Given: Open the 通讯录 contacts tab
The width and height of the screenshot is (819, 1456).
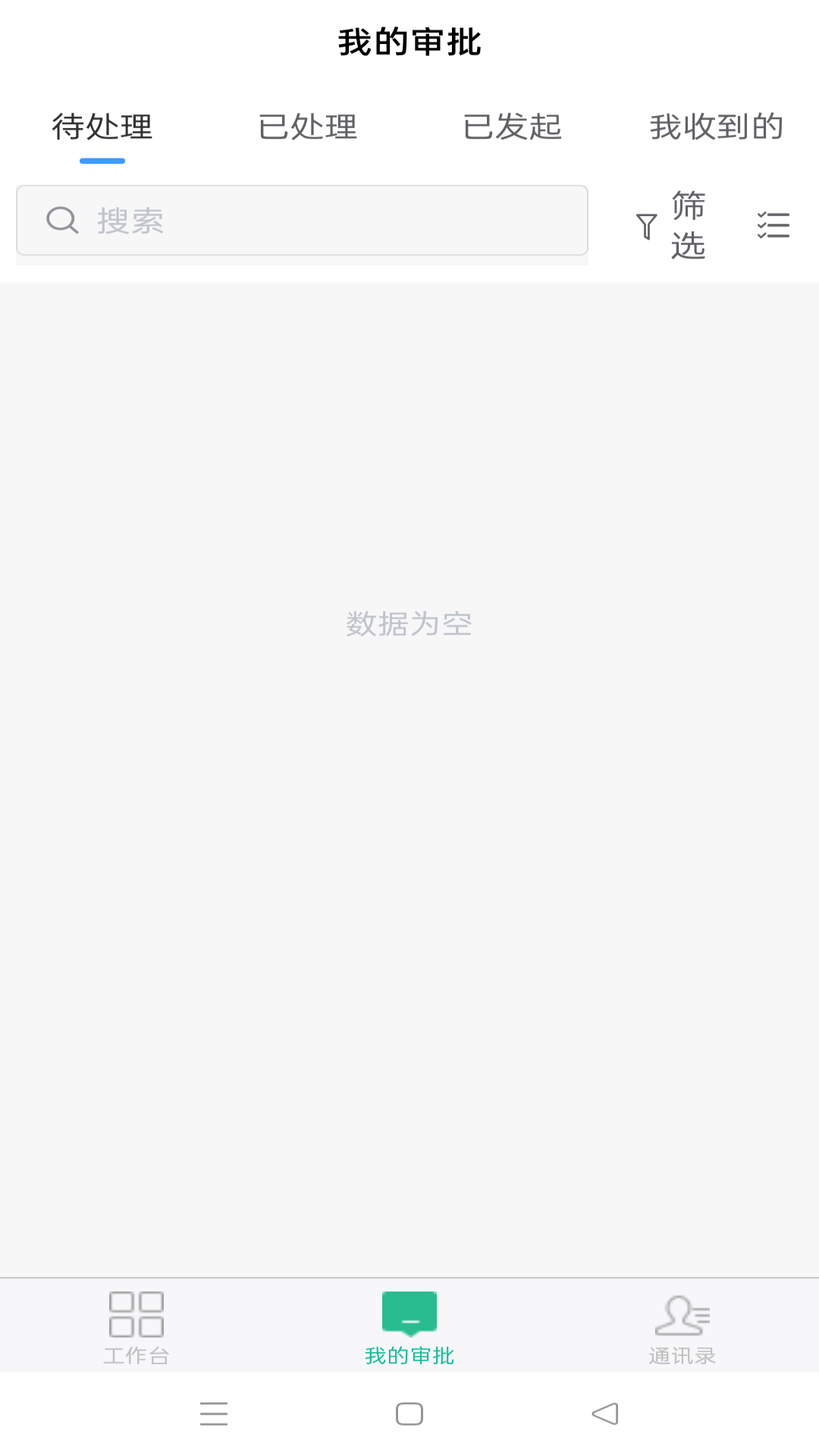Looking at the screenshot, I should click(682, 1328).
